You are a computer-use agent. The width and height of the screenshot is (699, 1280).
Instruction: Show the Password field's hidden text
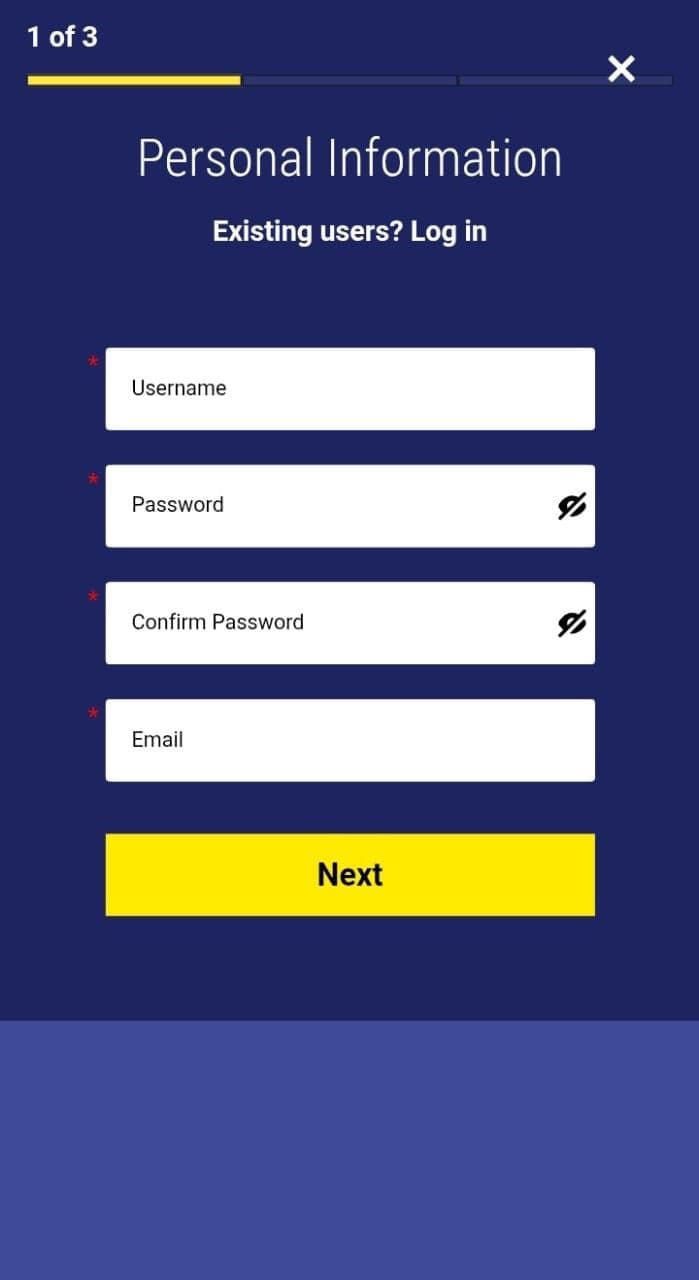[571, 507]
